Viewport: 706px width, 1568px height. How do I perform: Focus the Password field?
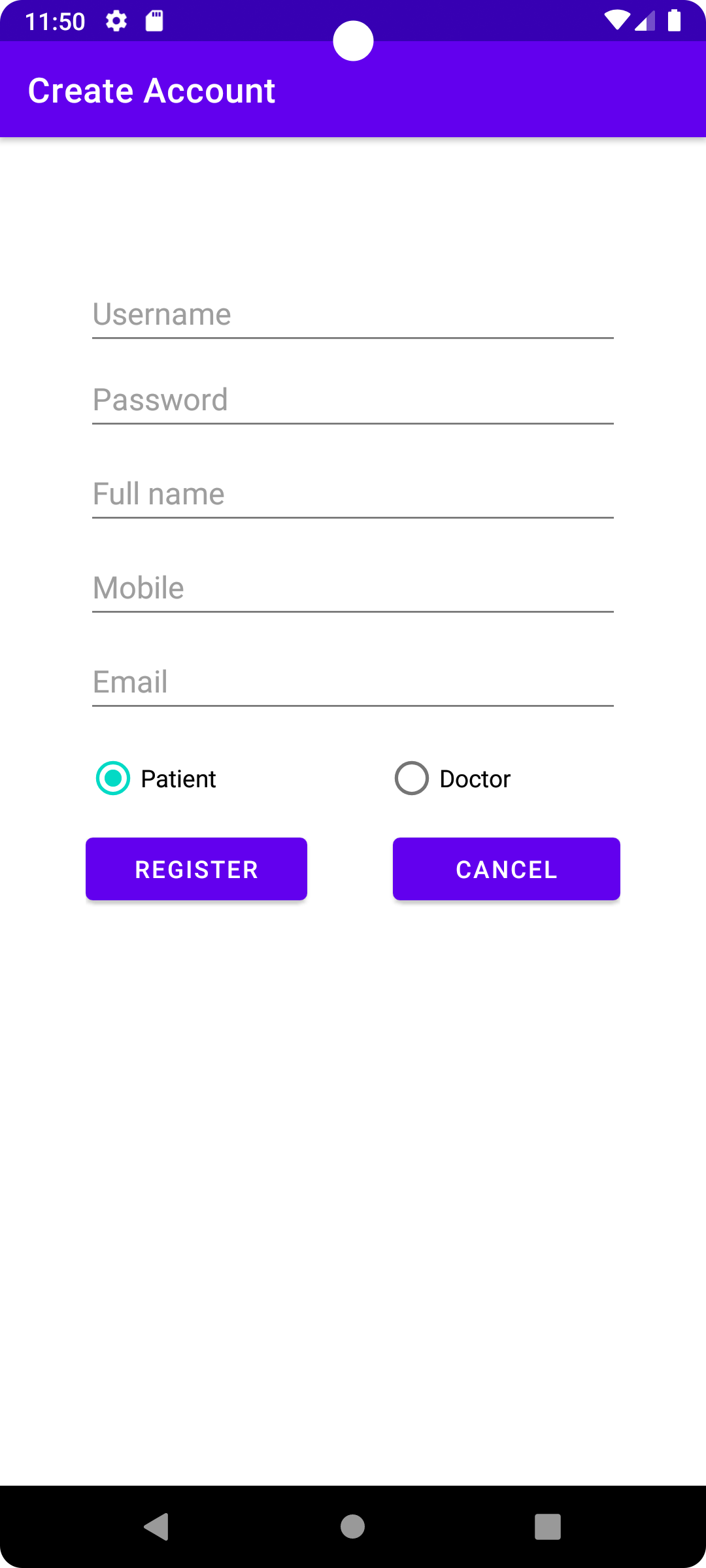(353, 400)
